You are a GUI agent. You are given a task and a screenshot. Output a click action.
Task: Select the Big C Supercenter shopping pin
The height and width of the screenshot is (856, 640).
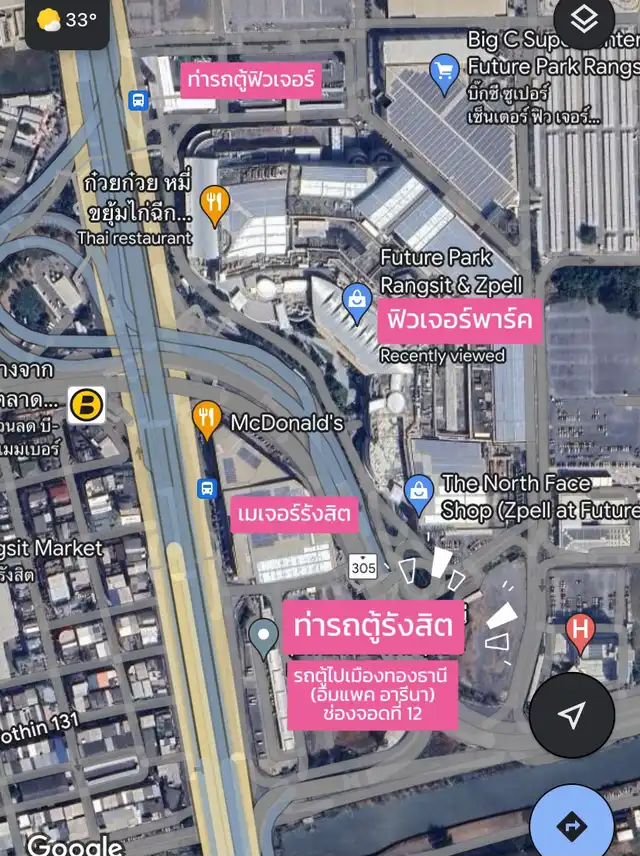(x=445, y=74)
